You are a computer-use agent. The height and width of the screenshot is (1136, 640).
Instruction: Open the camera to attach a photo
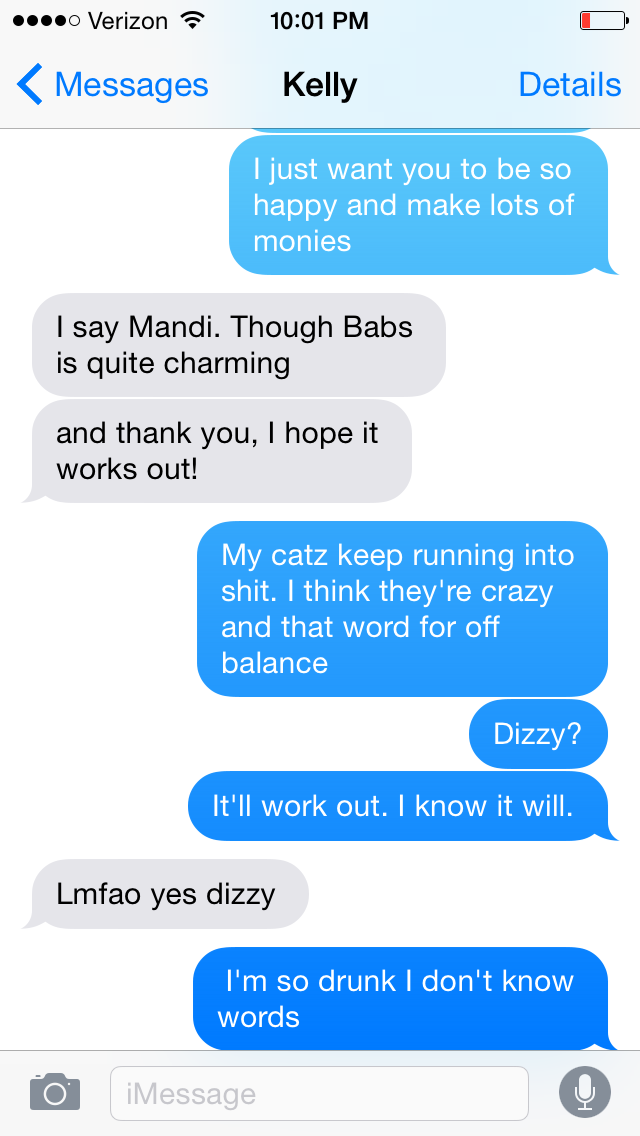pos(54,1092)
